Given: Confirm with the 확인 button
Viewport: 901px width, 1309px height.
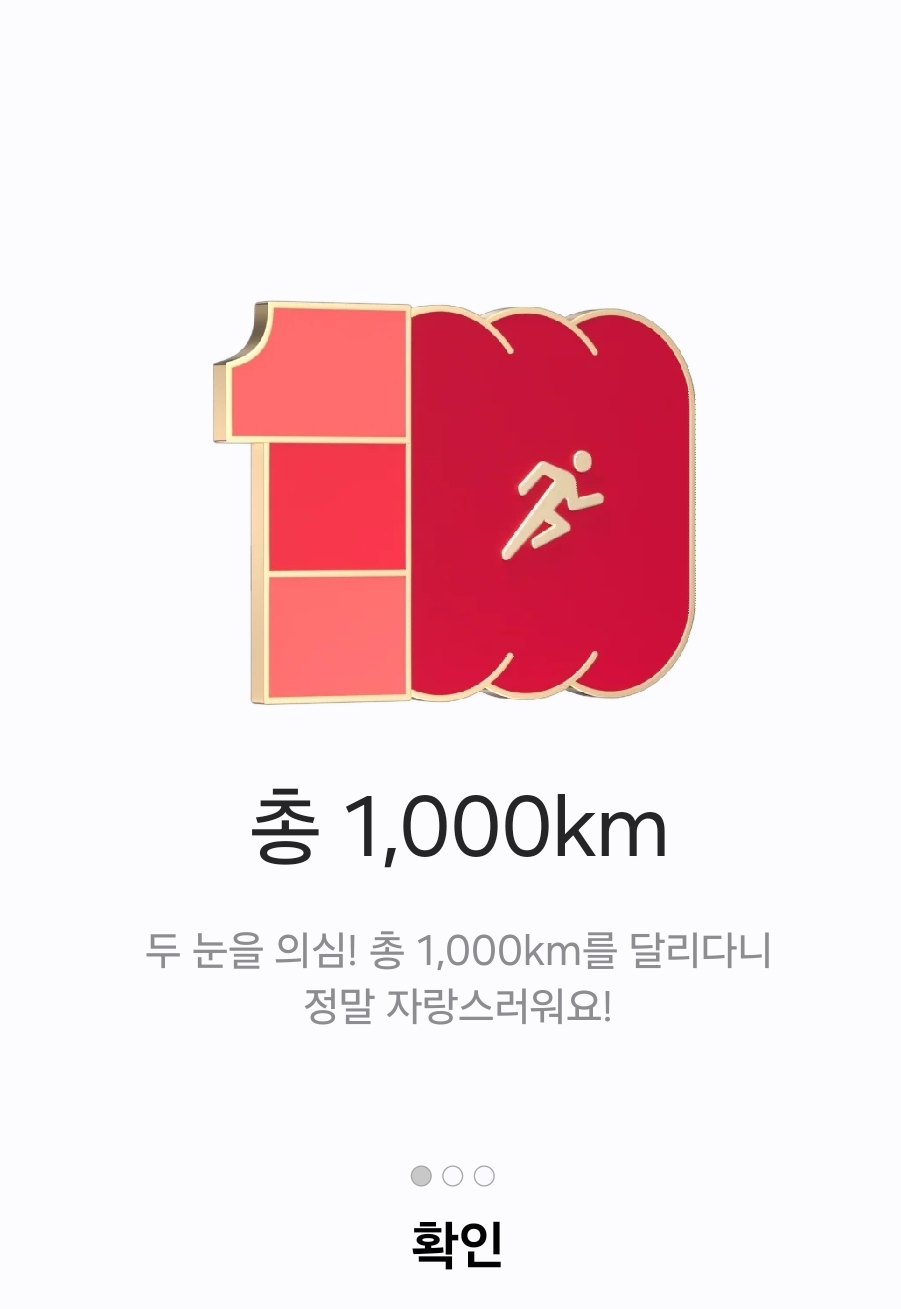Looking at the screenshot, I should pos(456,1245).
